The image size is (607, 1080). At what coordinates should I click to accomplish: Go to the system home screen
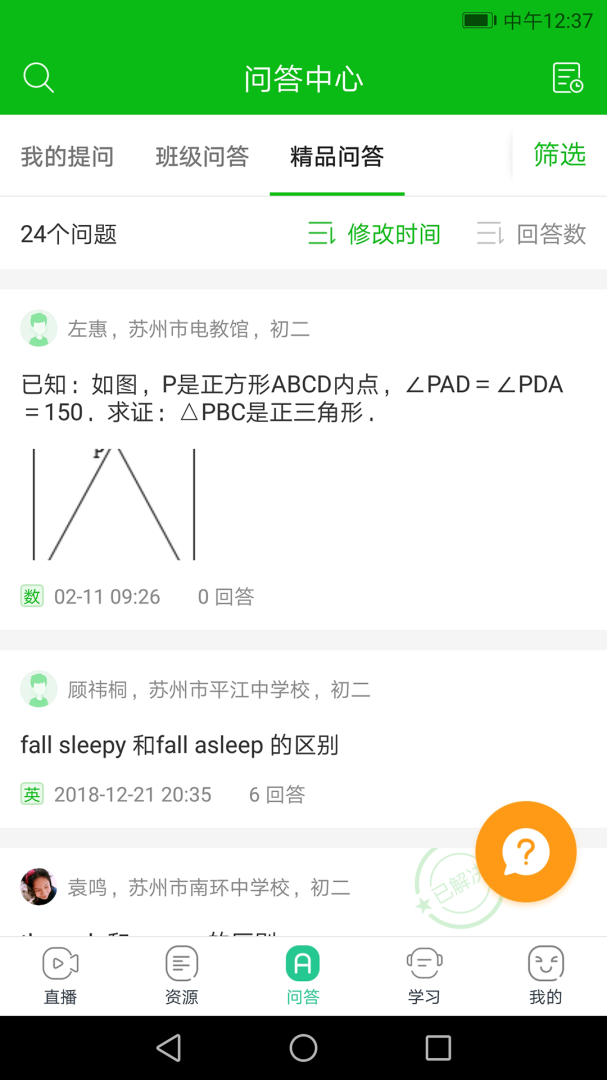pos(303,1047)
